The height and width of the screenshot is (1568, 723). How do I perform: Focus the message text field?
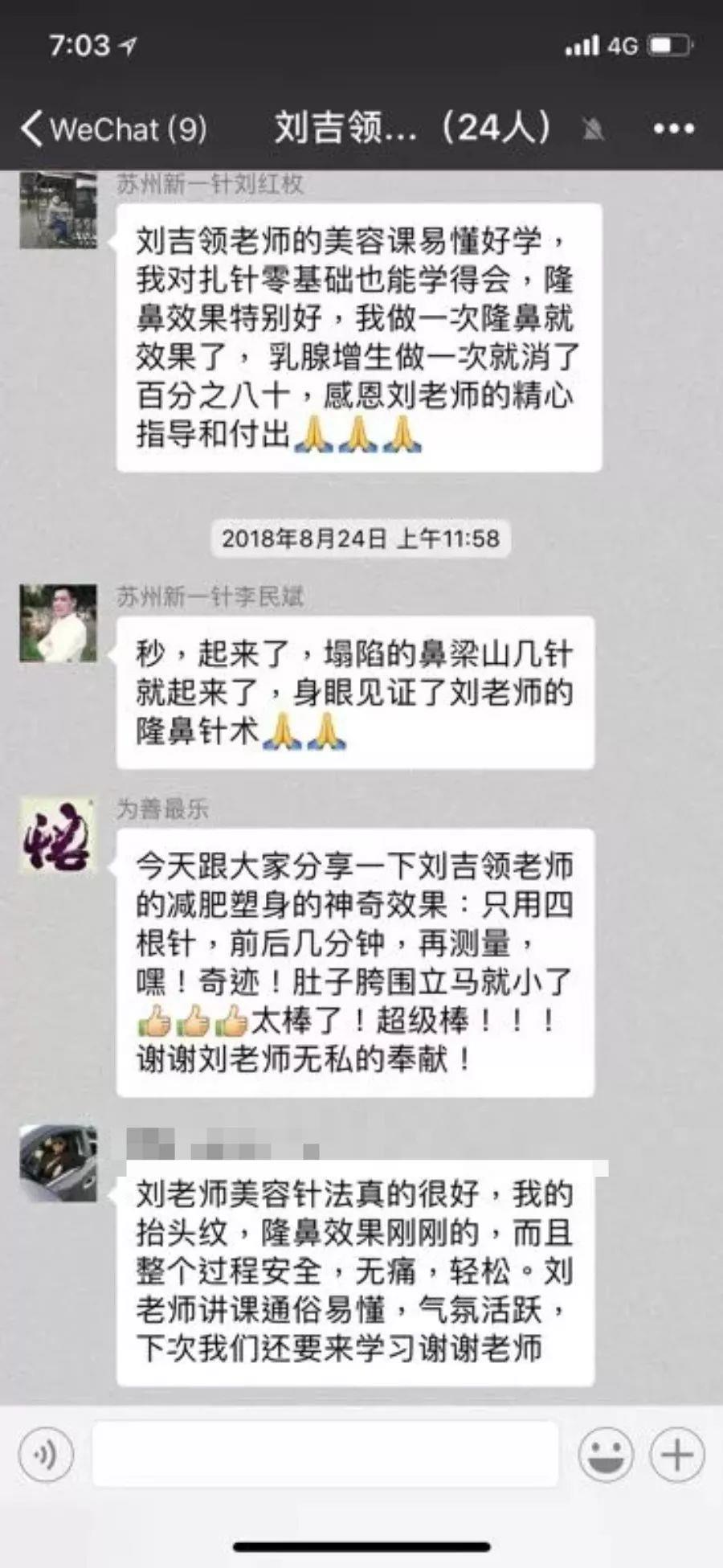point(325,1454)
